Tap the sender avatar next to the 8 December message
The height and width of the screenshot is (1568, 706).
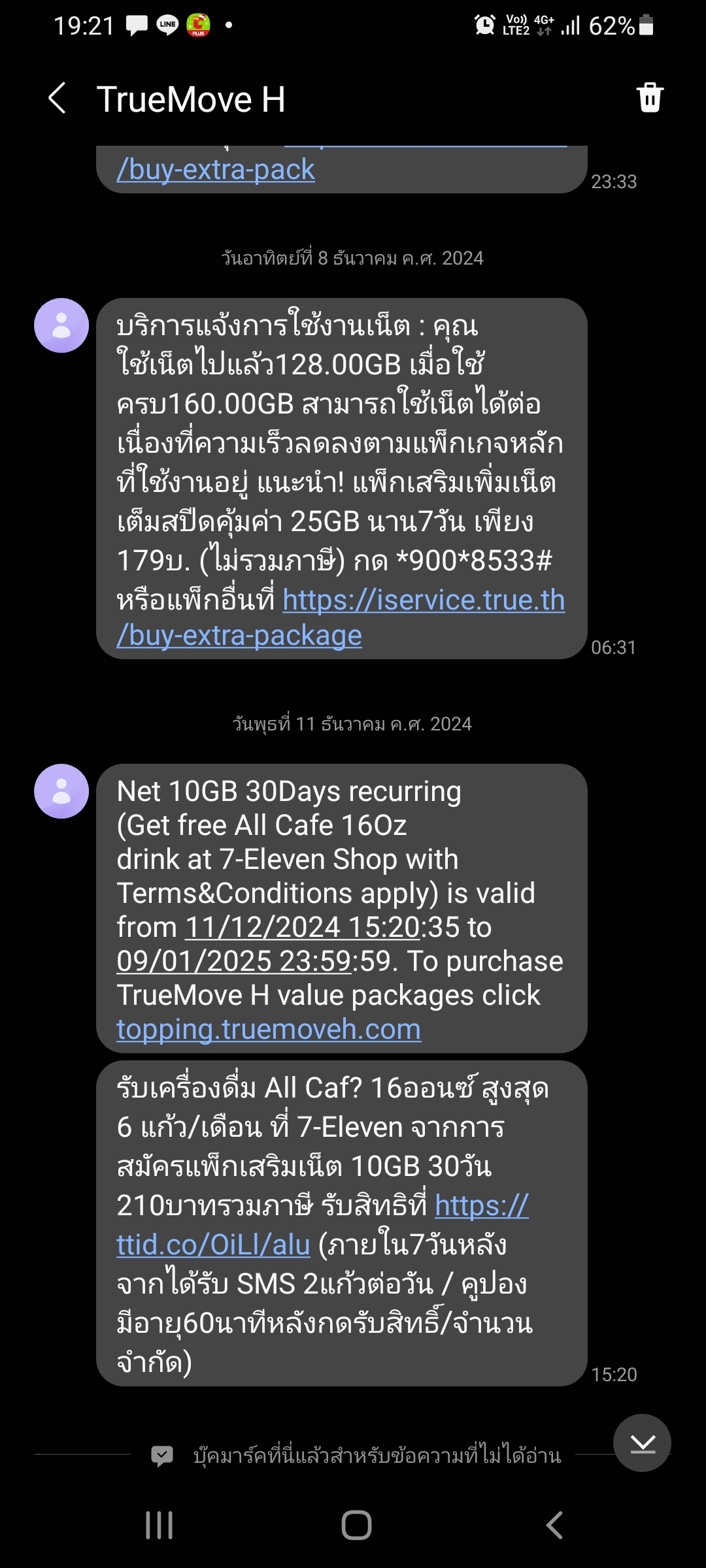[61, 325]
